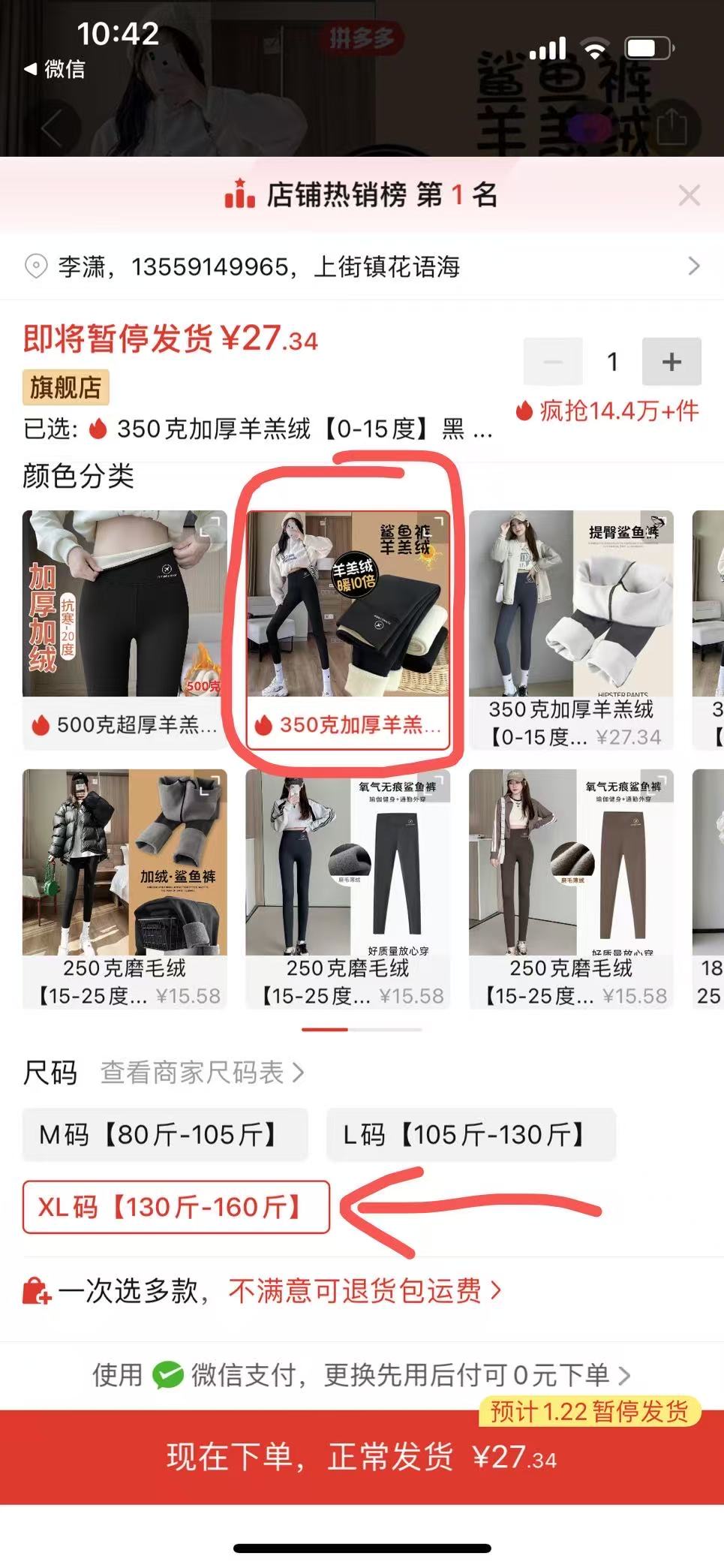Open 查看商家尺码表 size chart
The image size is (724, 1568).
pyautogui.click(x=201, y=1073)
